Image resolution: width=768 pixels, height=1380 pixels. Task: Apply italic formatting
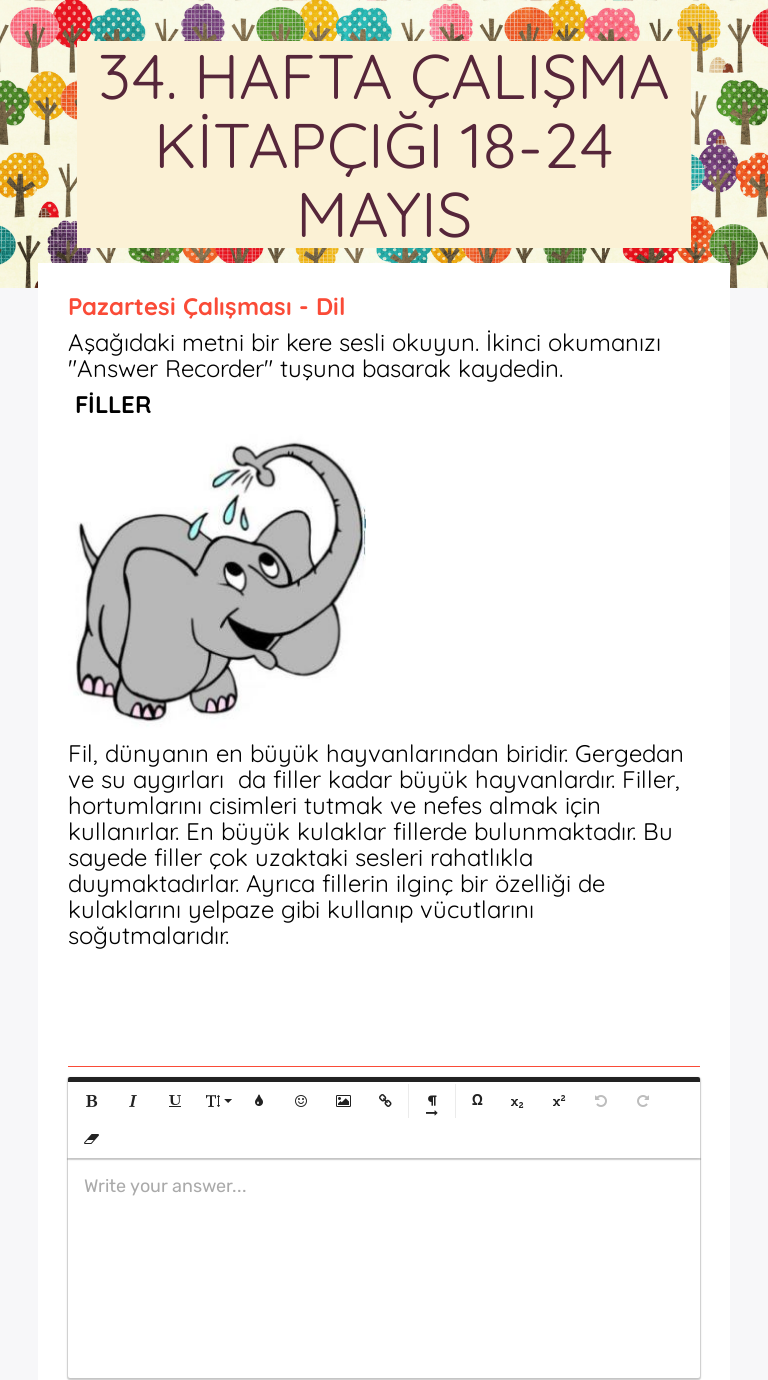coord(133,1101)
